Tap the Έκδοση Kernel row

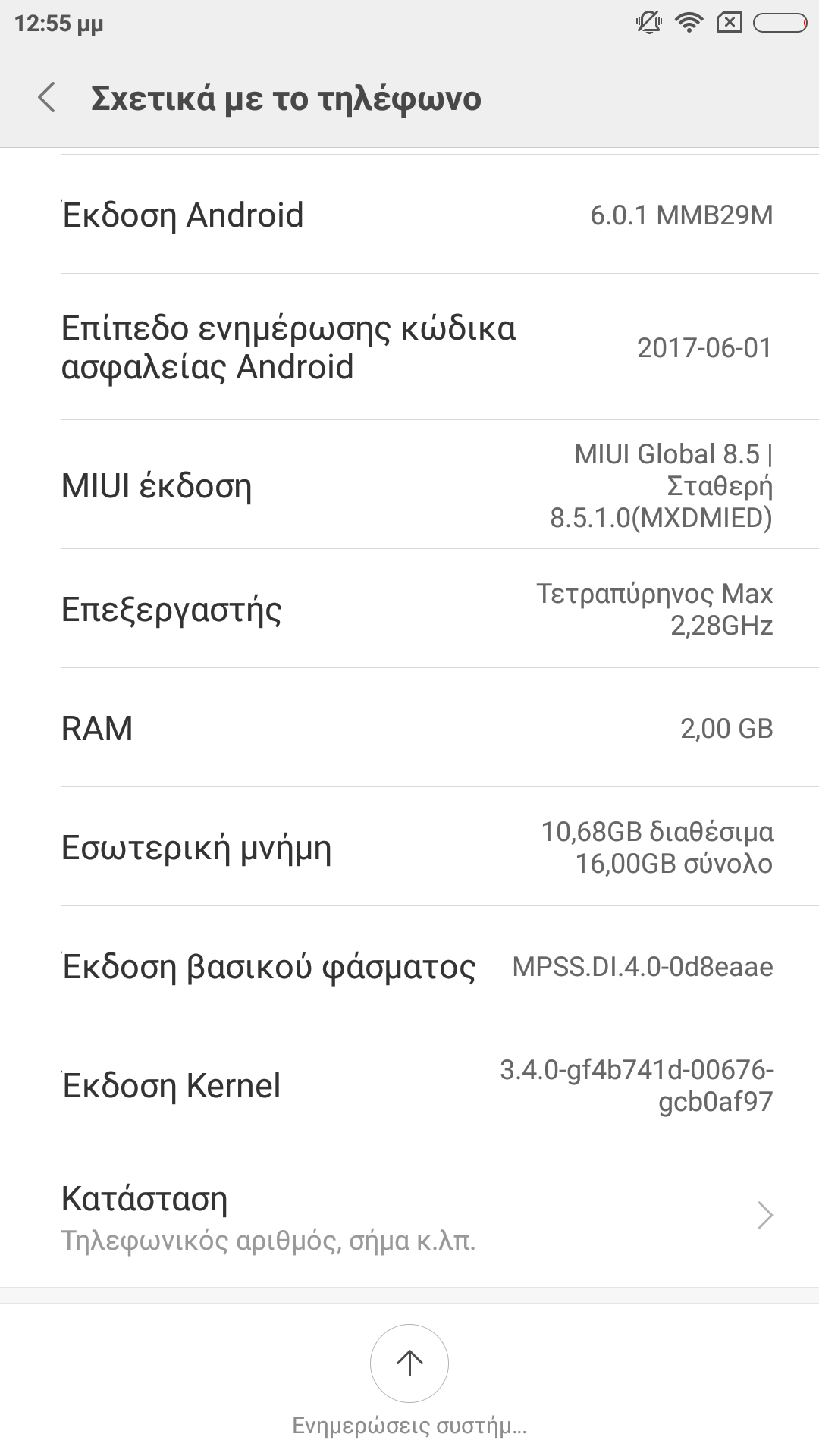click(x=409, y=1085)
